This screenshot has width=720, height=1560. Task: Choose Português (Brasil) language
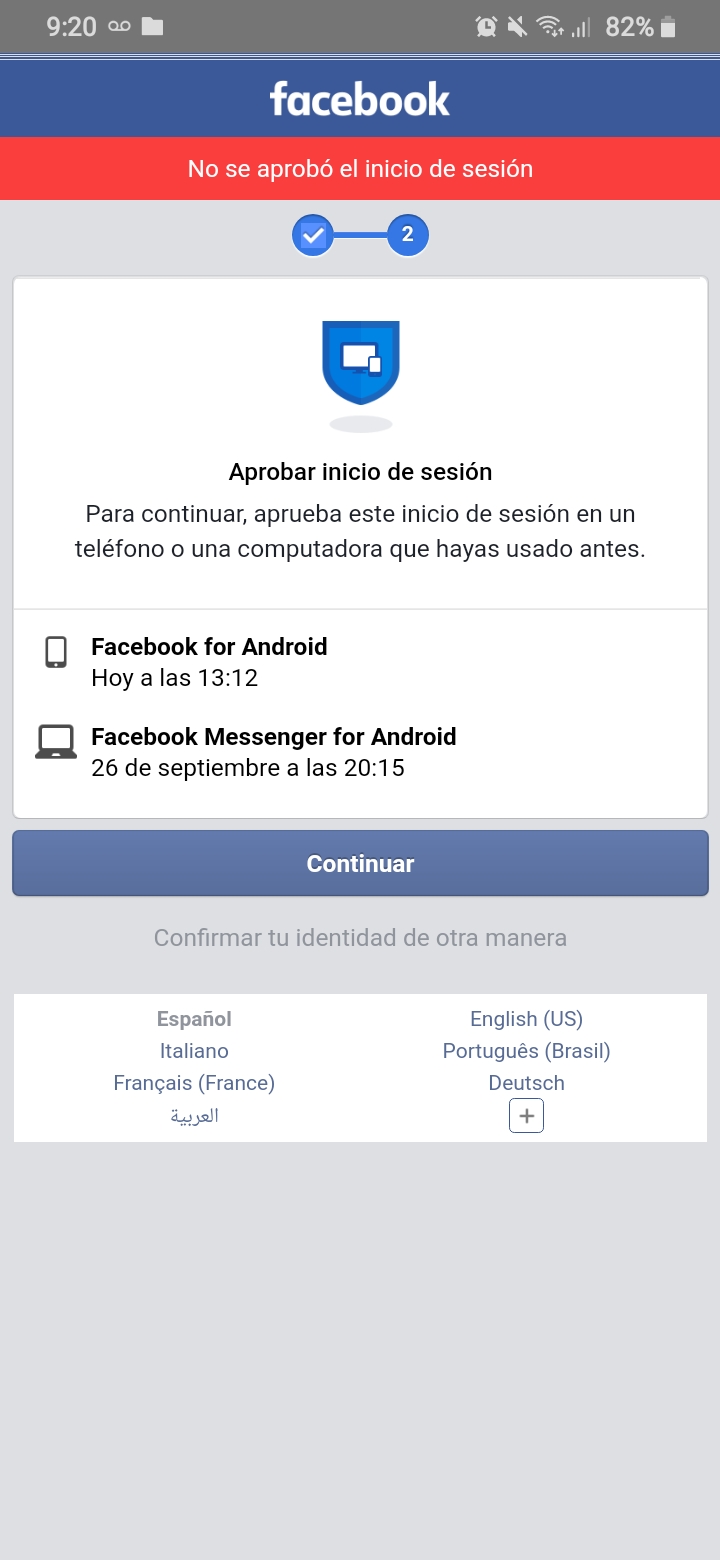[526, 1051]
